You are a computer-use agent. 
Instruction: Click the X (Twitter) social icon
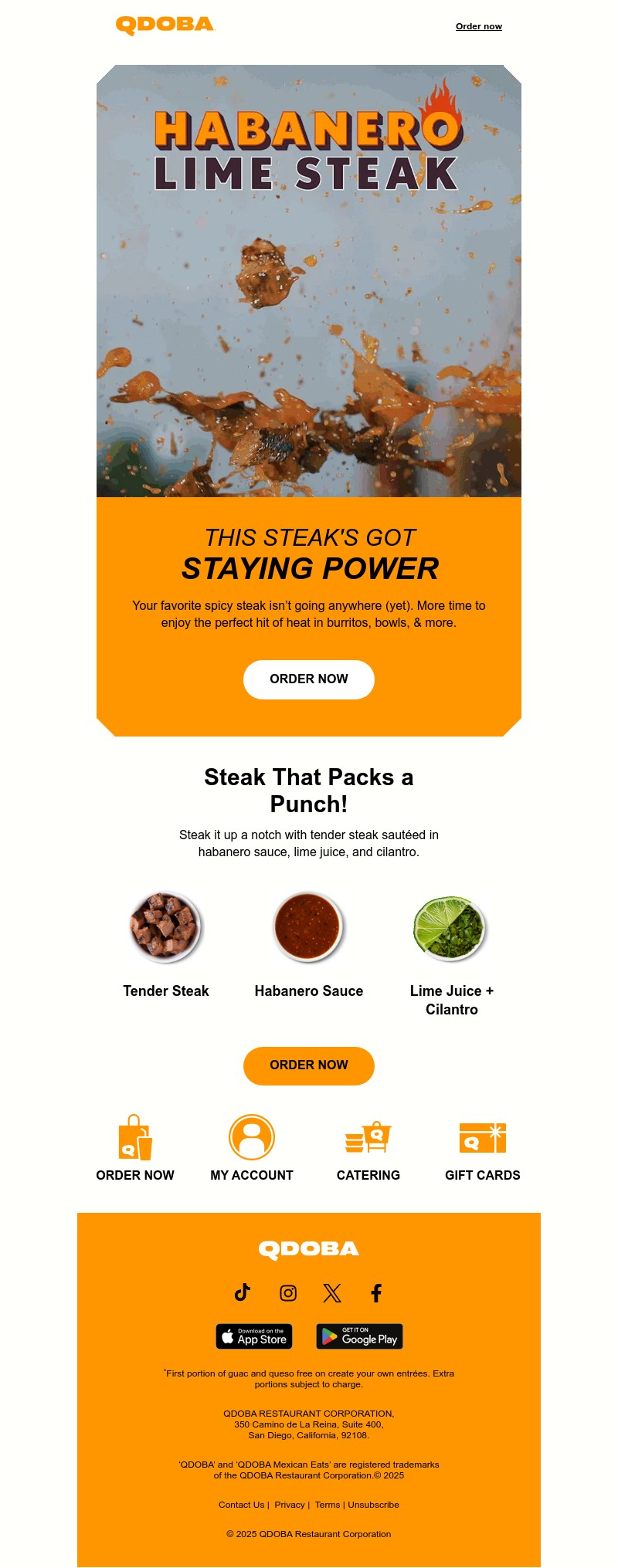pyautogui.click(x=332, y=1293)
